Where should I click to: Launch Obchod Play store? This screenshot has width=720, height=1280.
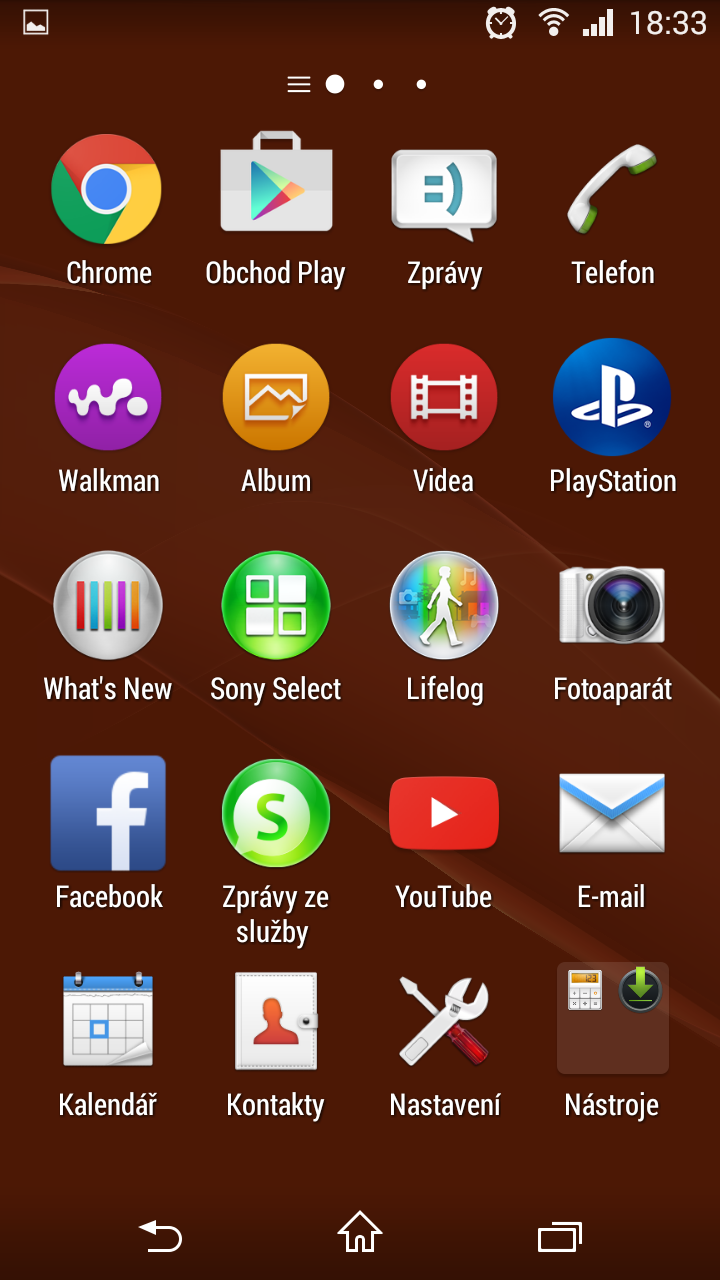point(275,189)
